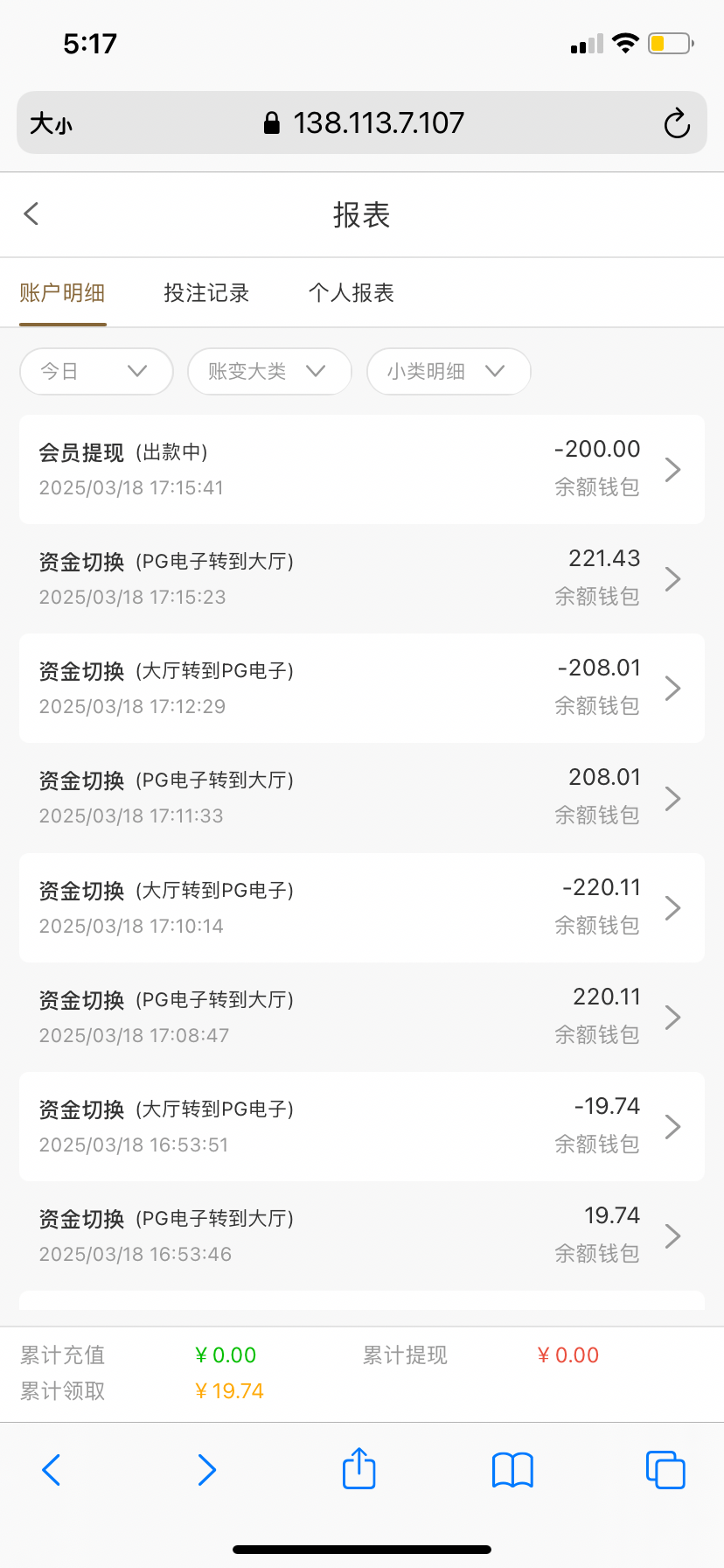The height and width of the screenshot is (1568, 724).
Task: Show open Safari tabs
Action: click(x=665, y=1470)
